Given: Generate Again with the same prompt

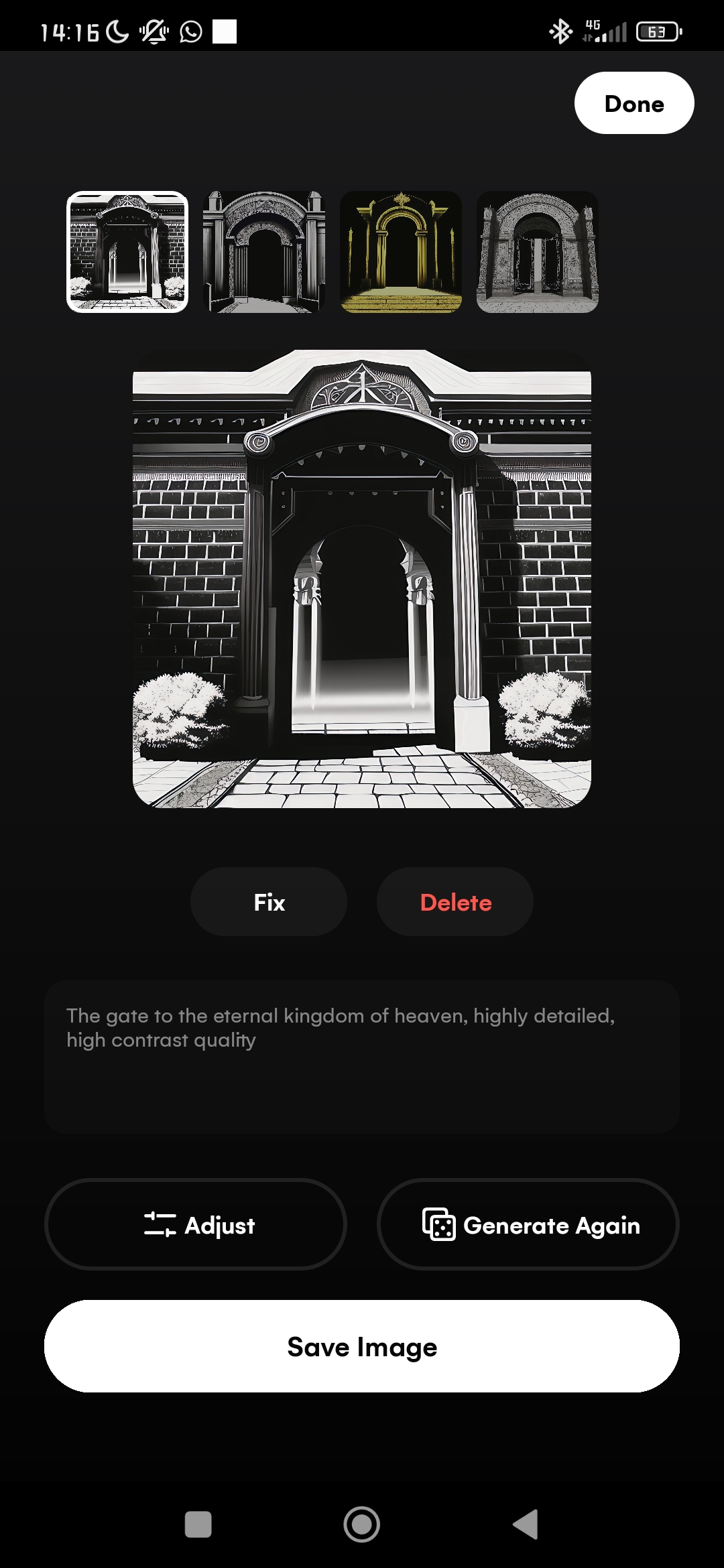Looking at the screenshot, I should 528,1224.
